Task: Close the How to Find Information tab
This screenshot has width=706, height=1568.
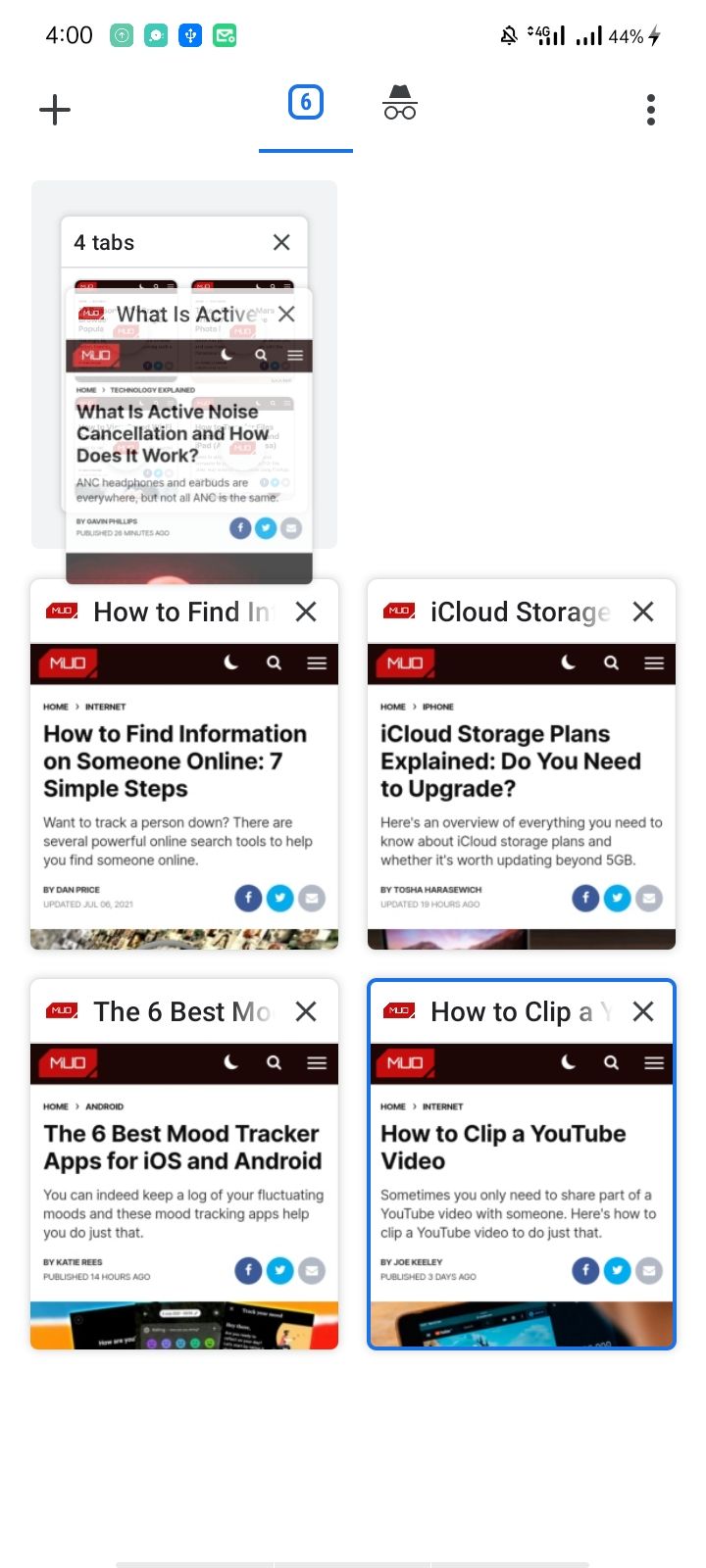Action: [x=306, y=612]
